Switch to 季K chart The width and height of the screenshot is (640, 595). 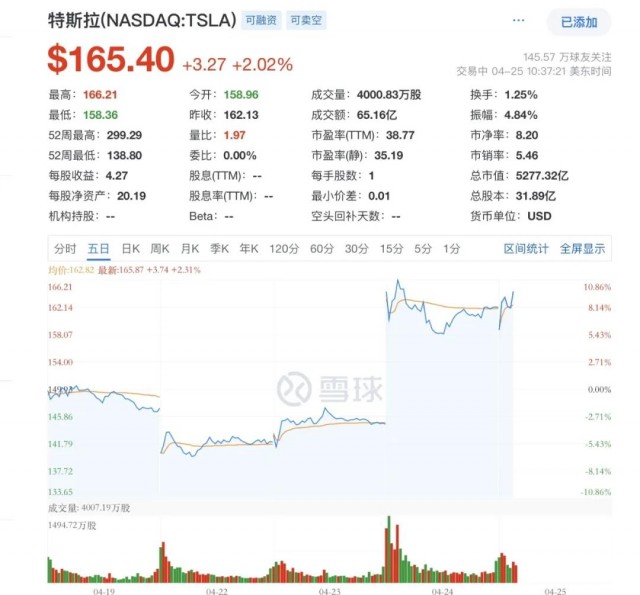point(220,249)
